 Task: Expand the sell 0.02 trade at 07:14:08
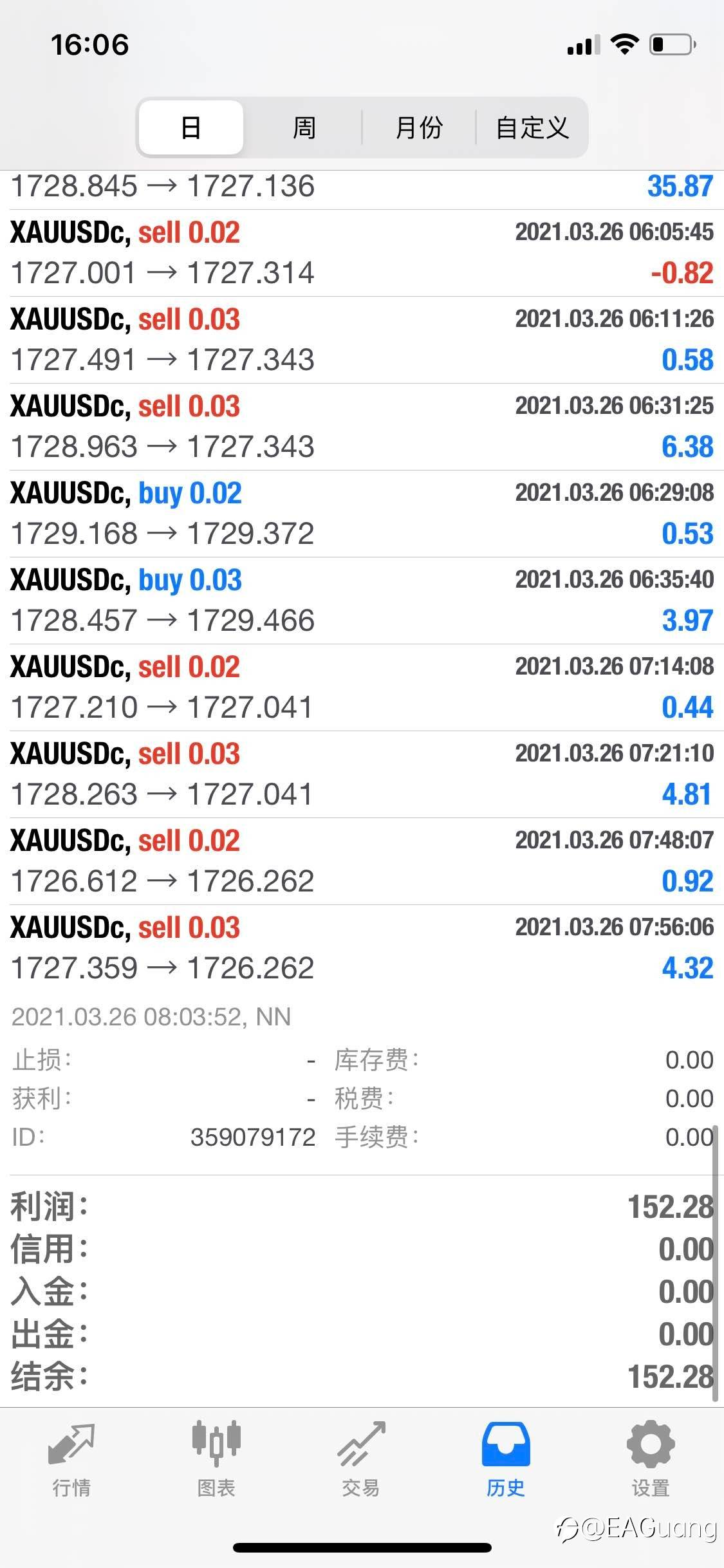362,687
